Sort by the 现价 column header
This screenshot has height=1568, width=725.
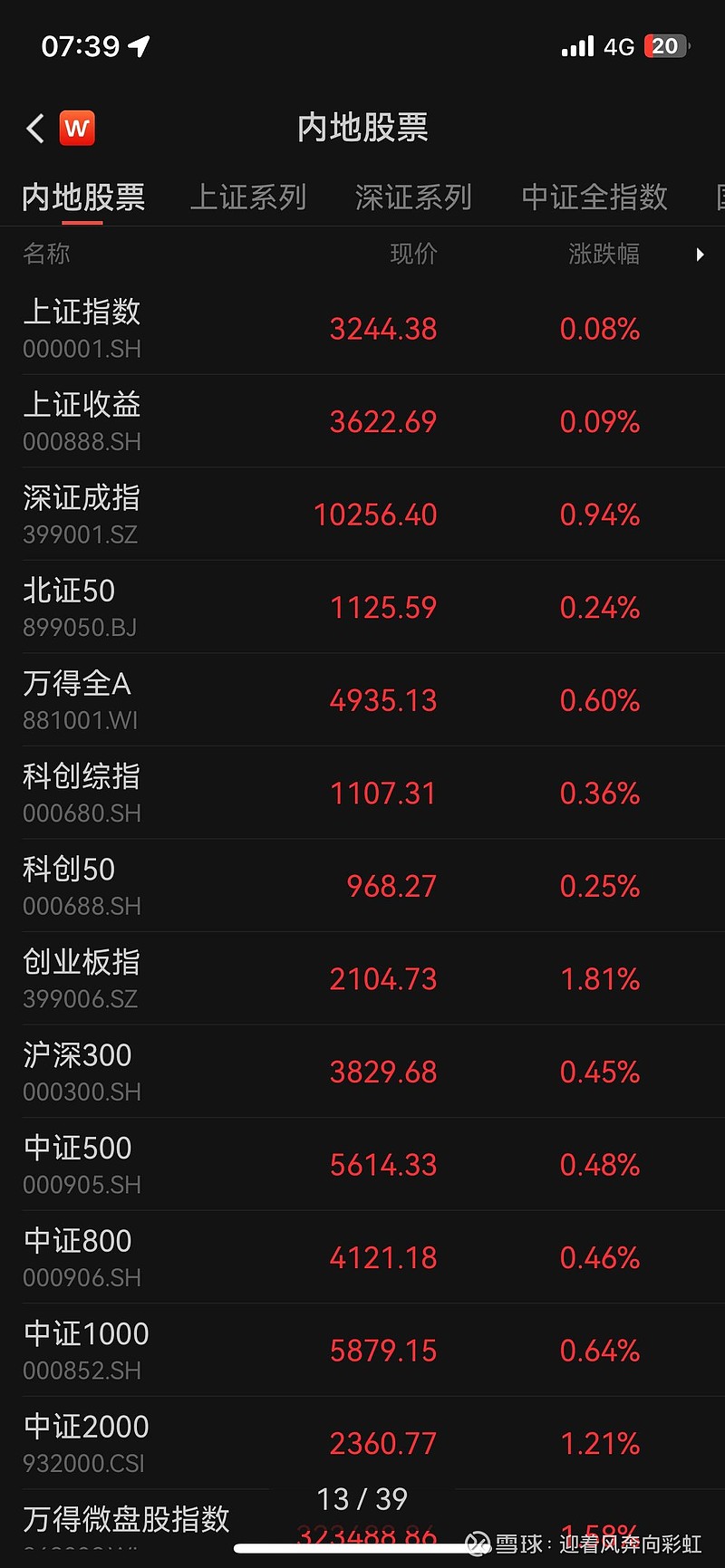coord(414,255)
